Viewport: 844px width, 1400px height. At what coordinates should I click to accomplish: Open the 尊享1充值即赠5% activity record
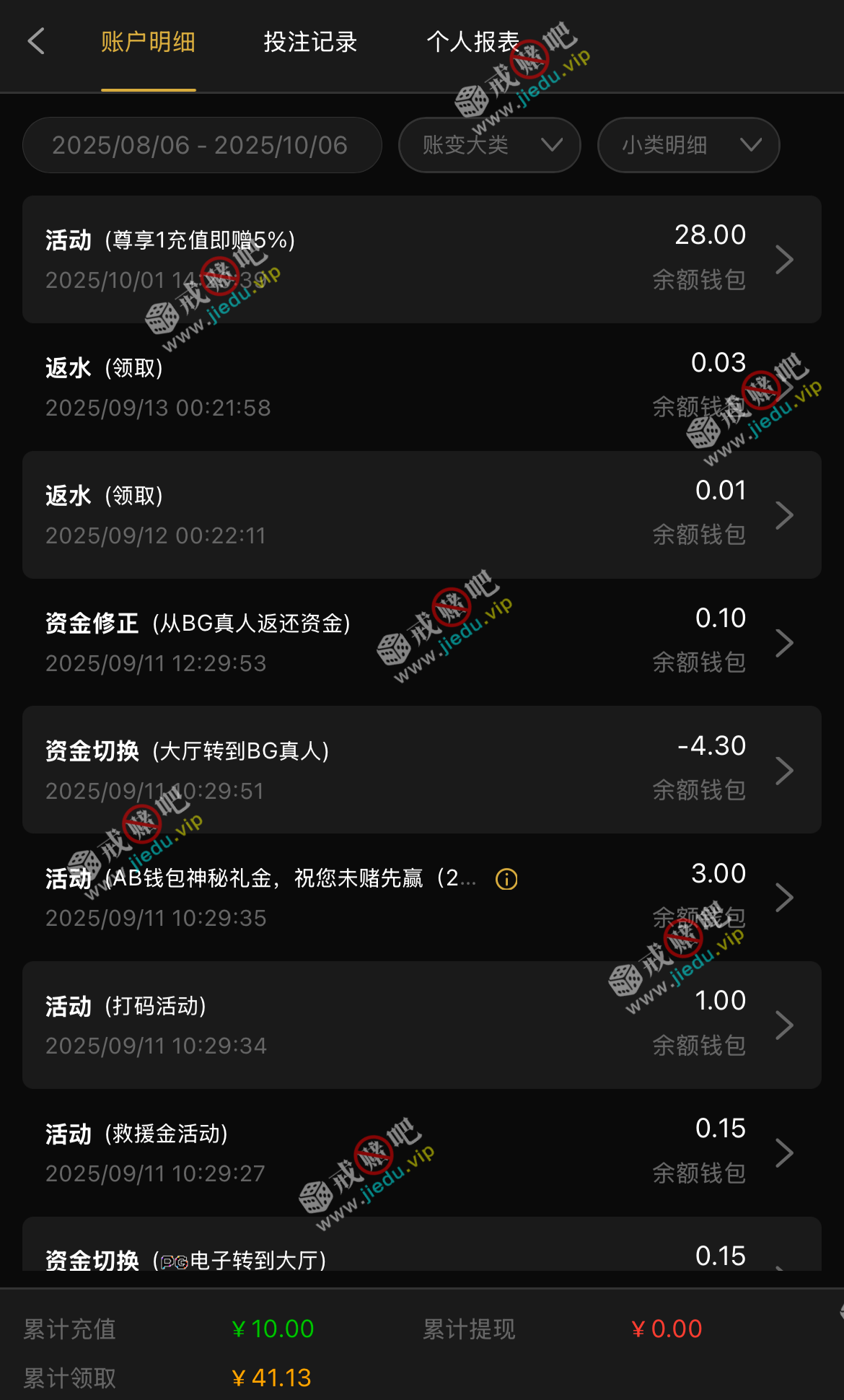click(x=422, y=259)
